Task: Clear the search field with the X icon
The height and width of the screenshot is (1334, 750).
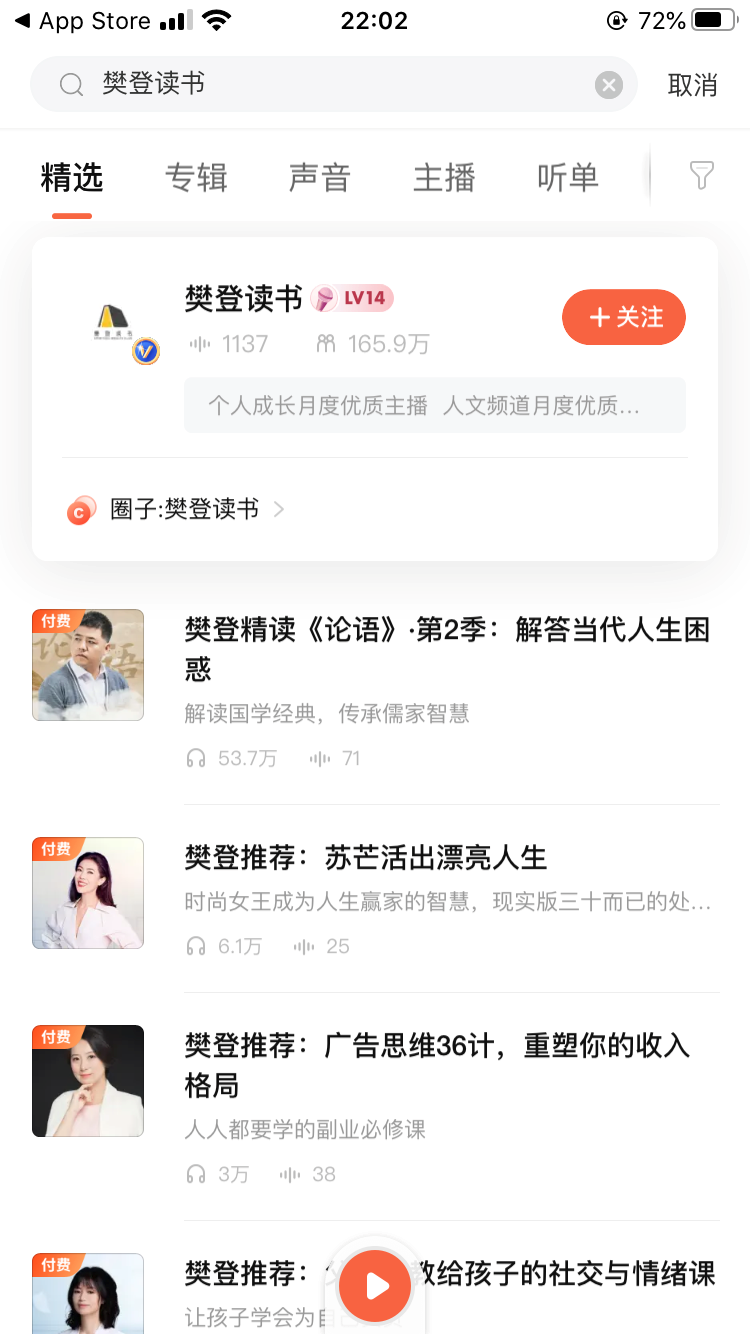Action: coord(608,84)
